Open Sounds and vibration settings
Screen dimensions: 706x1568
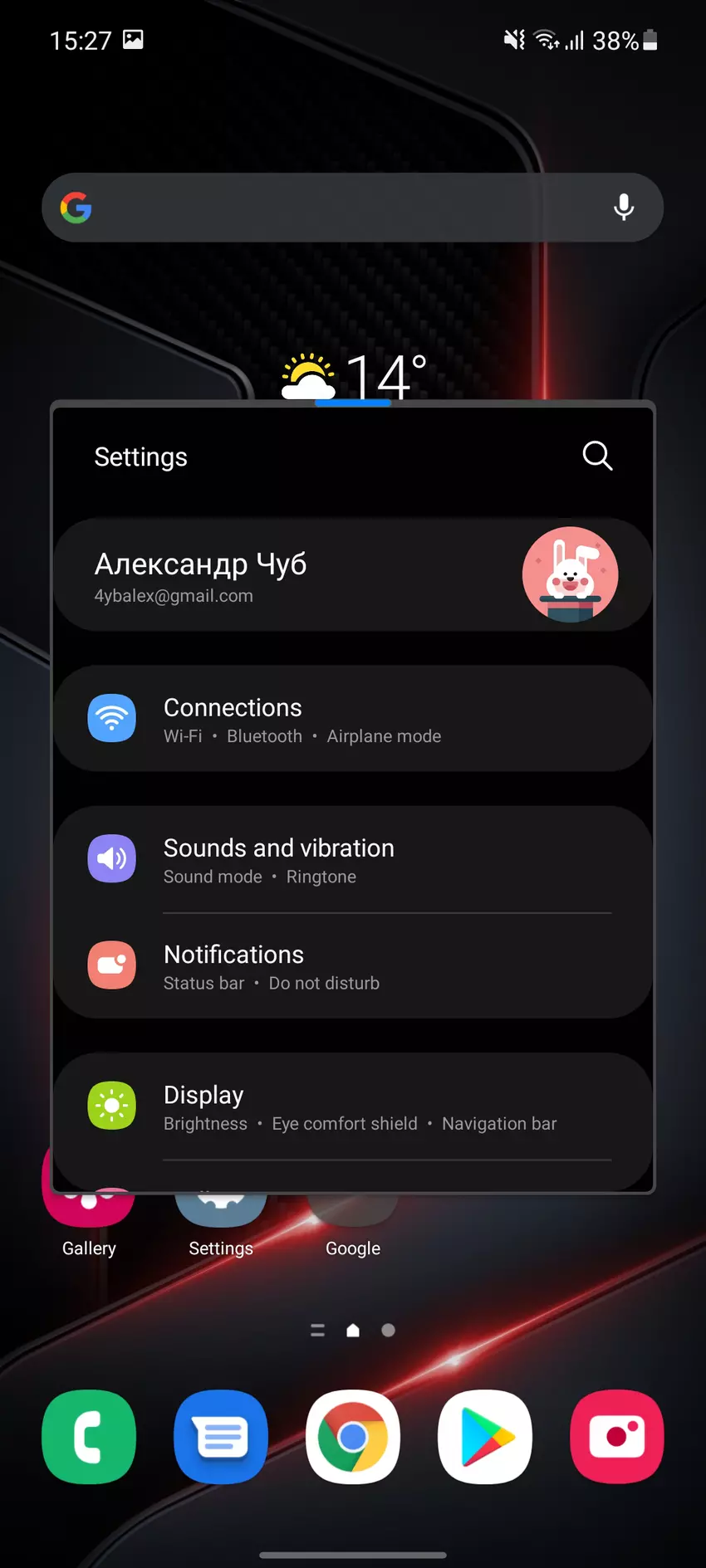[x=353, y=860]
